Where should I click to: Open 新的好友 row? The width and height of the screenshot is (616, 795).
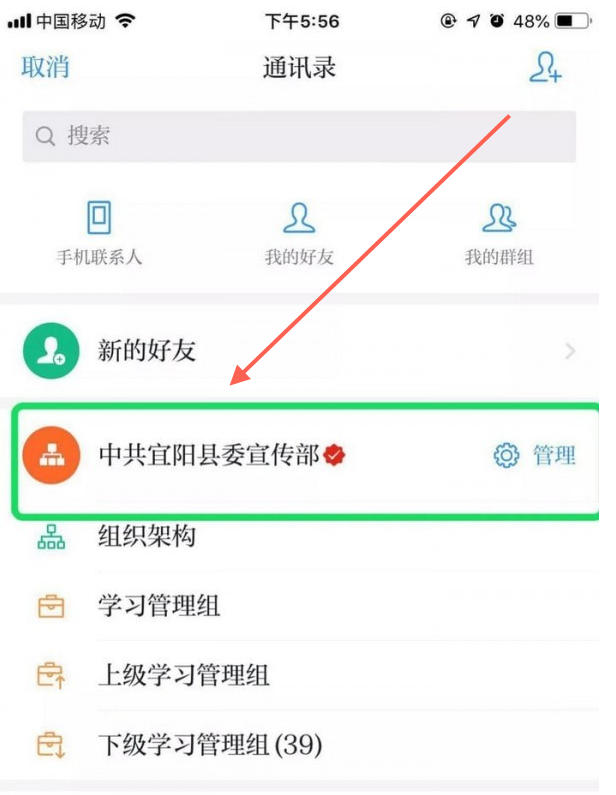(299, 350)
